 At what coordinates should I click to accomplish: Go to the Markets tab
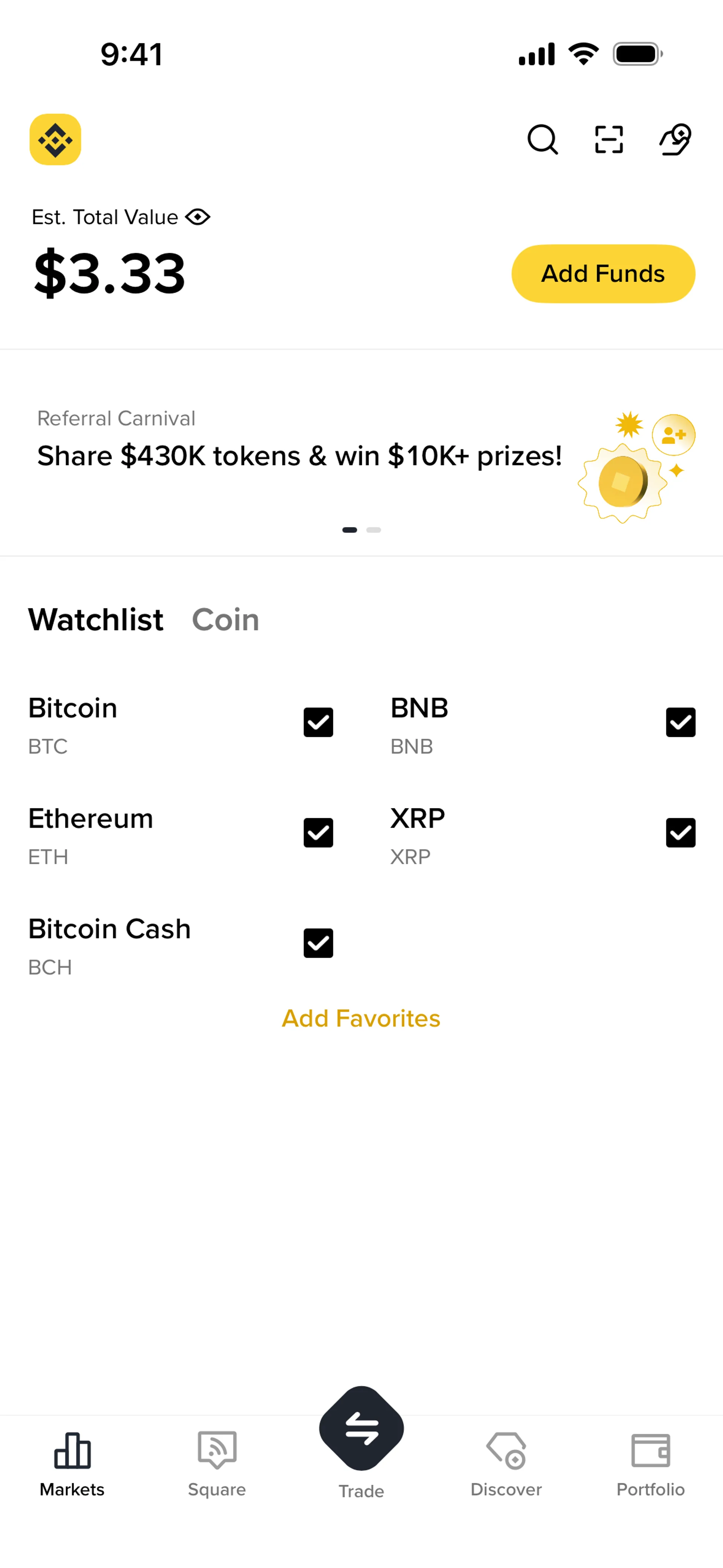72,1464
